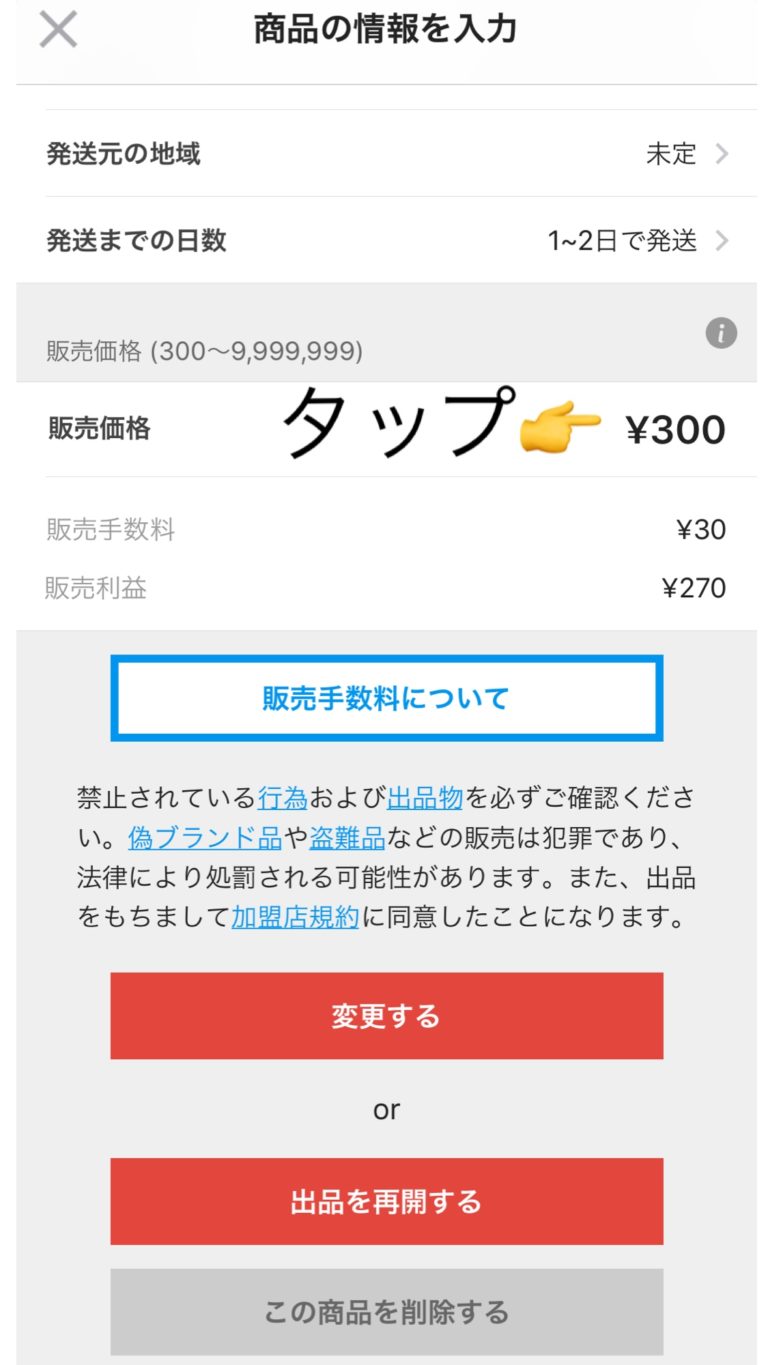Open the 出品物 prohibited items link
The height and width of the screenshot is (1365, 768).
pyautogui.click(x=425, y=798)
